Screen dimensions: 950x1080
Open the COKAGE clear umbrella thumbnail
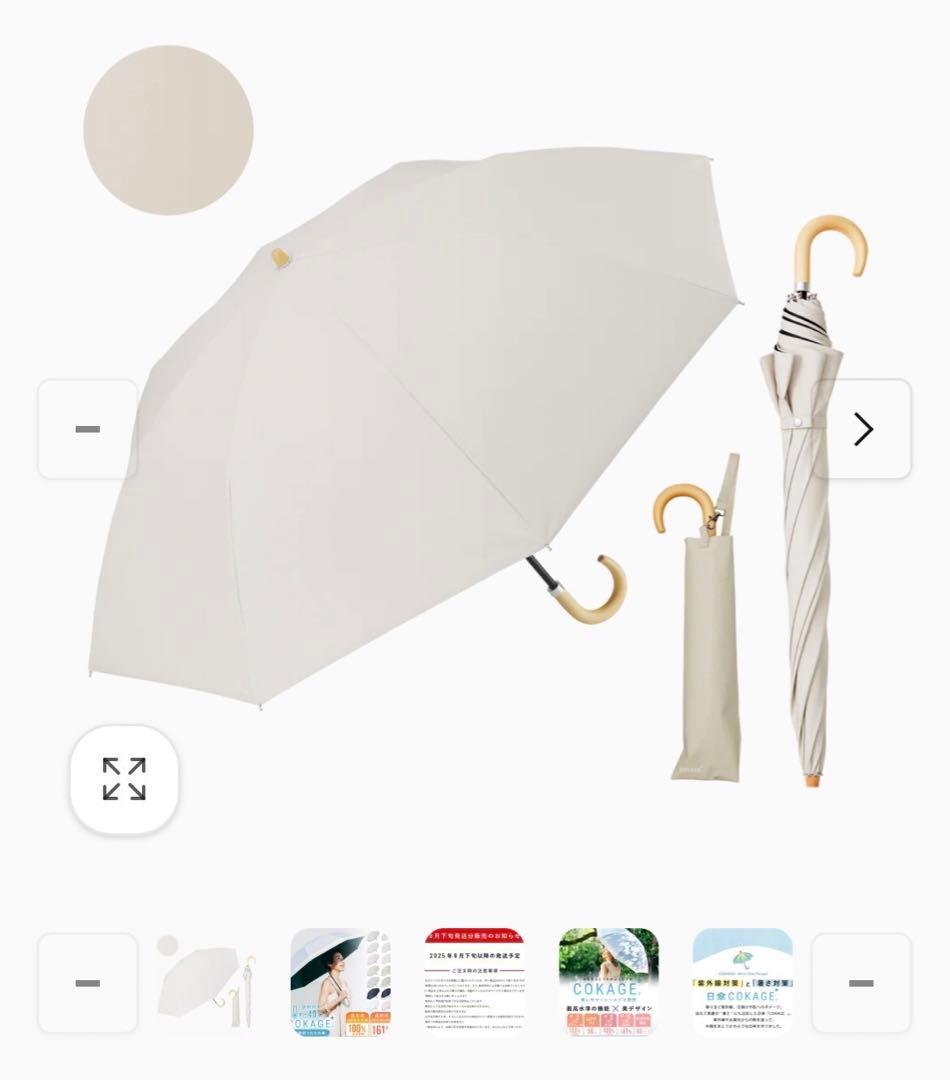pyautogui.click(x=608, y=982)
